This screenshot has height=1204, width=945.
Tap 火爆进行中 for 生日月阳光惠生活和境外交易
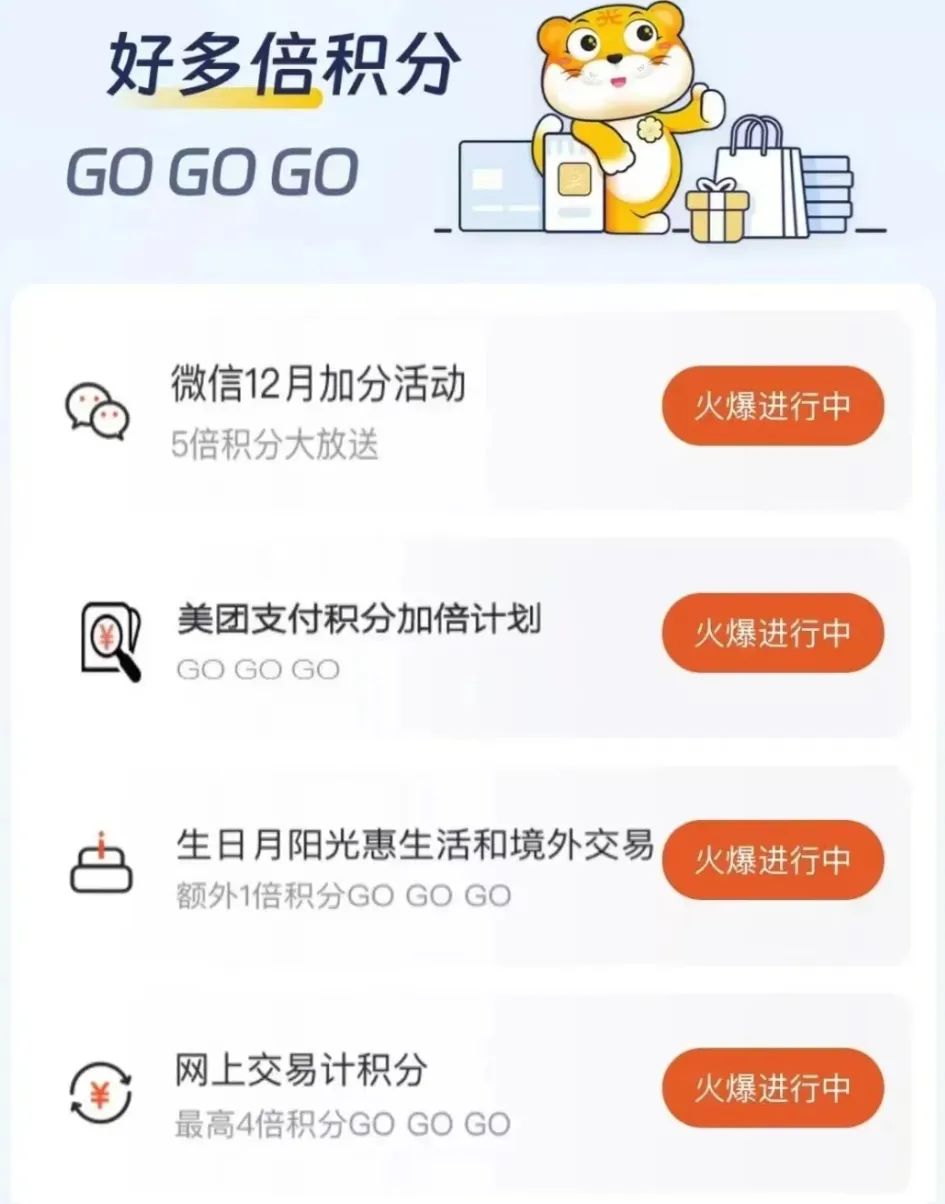[772, 860]
